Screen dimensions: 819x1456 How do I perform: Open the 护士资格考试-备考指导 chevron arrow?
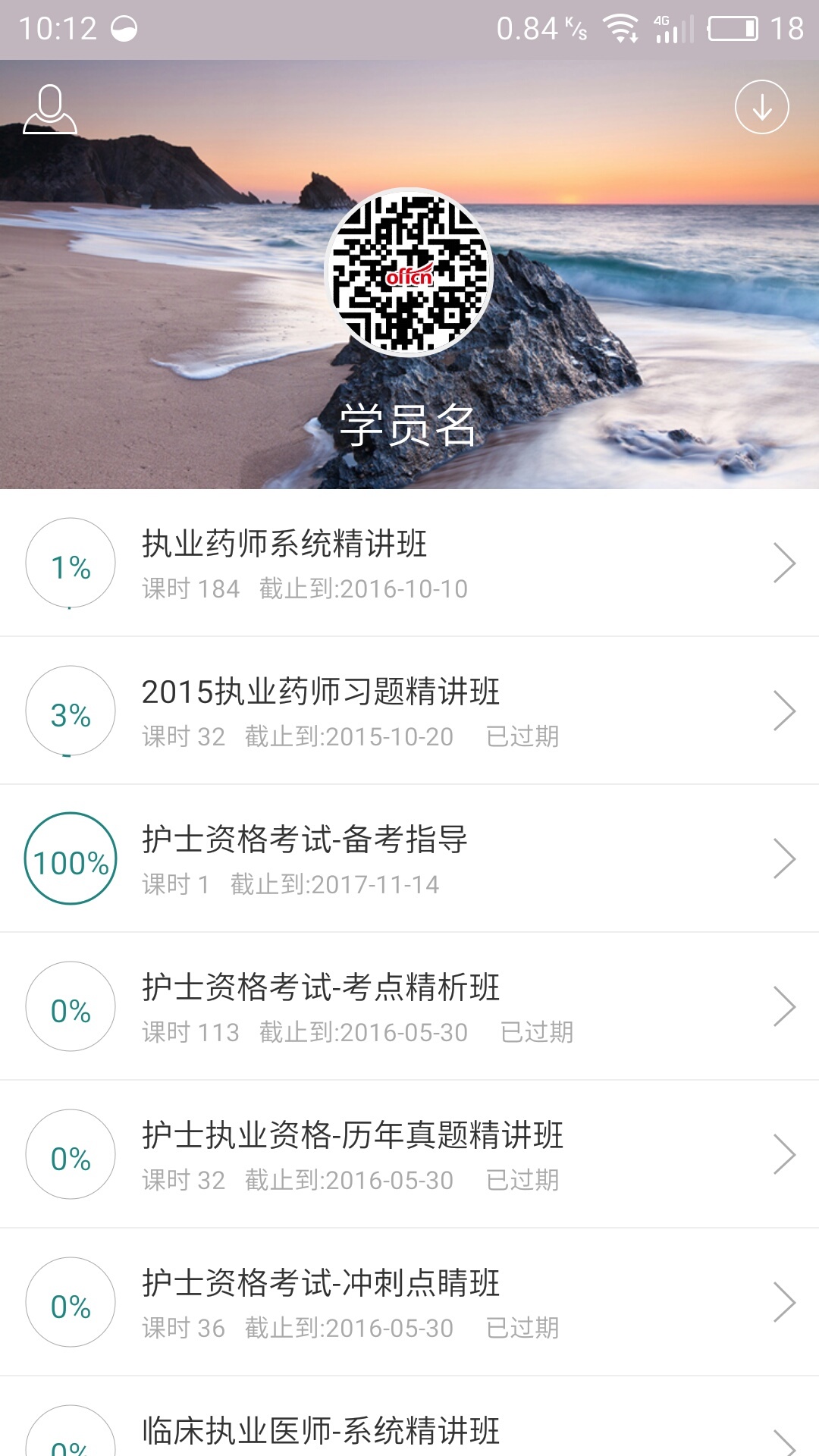(x=785, y=859)
